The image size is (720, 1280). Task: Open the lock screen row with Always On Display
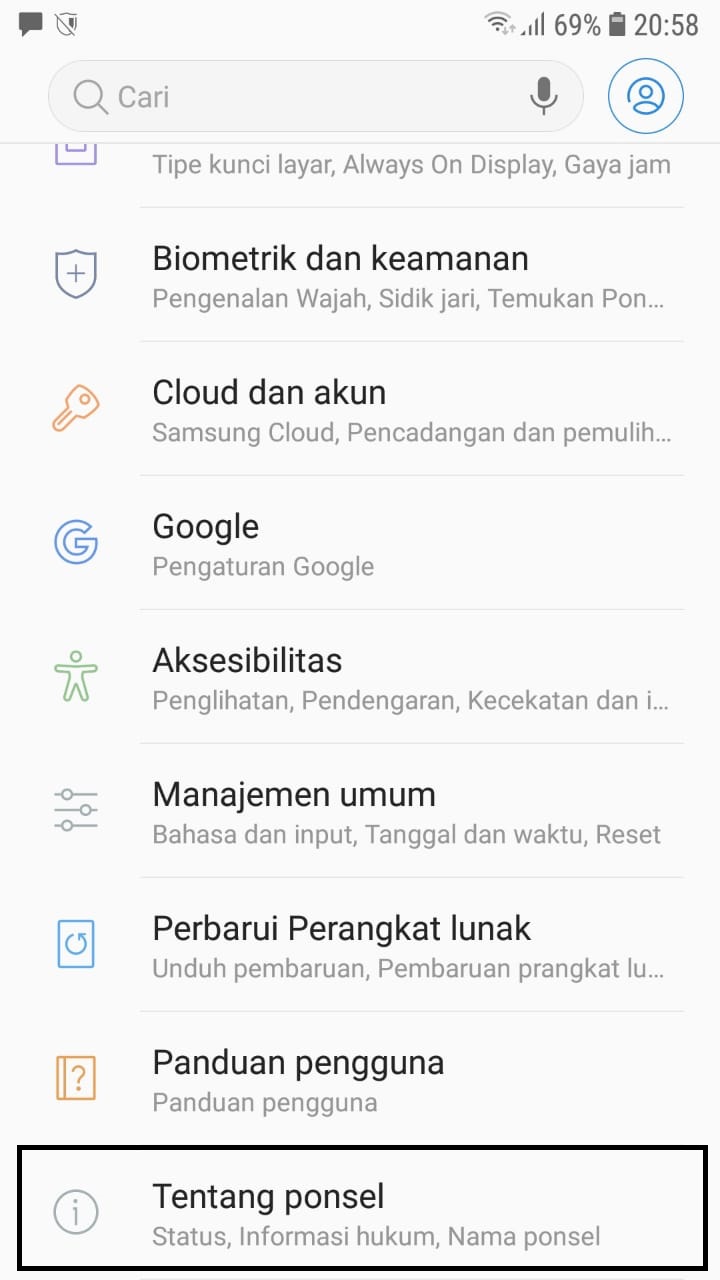click(x=410, y=165)
